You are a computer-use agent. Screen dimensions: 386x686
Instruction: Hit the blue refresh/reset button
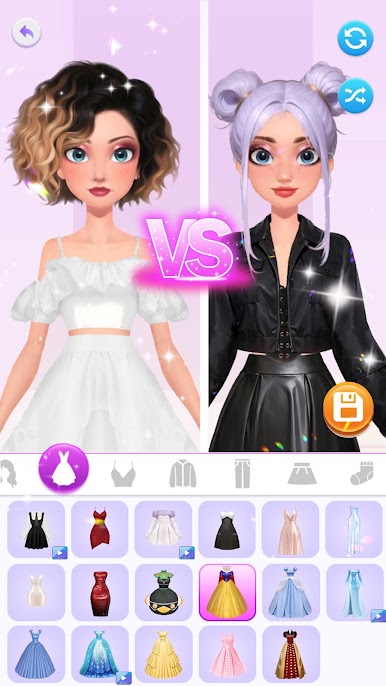pyautogui.click(x=355, y=38)
